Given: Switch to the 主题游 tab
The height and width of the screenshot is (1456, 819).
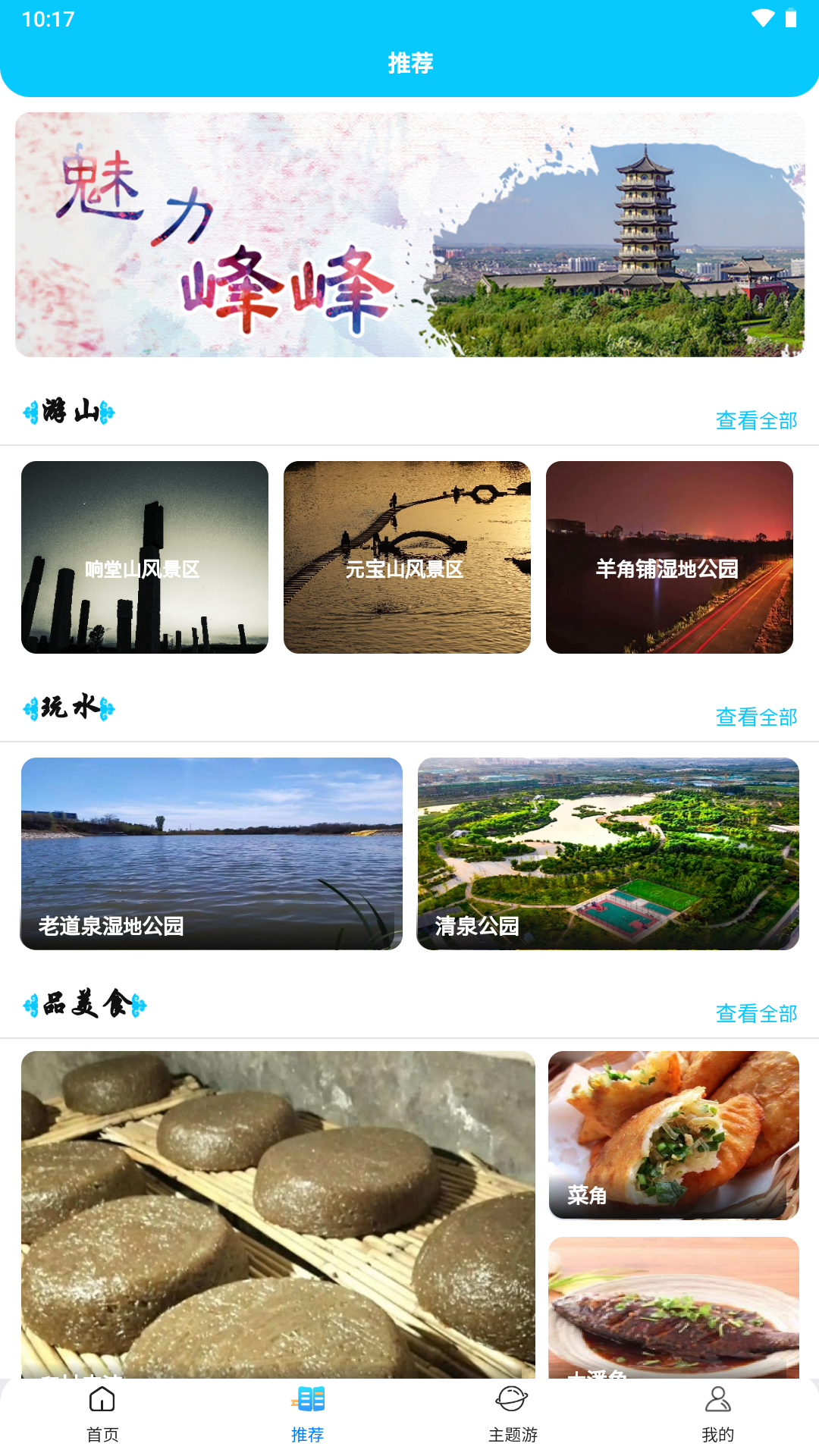Looking at the screenshot, I should coord(513,1414).
